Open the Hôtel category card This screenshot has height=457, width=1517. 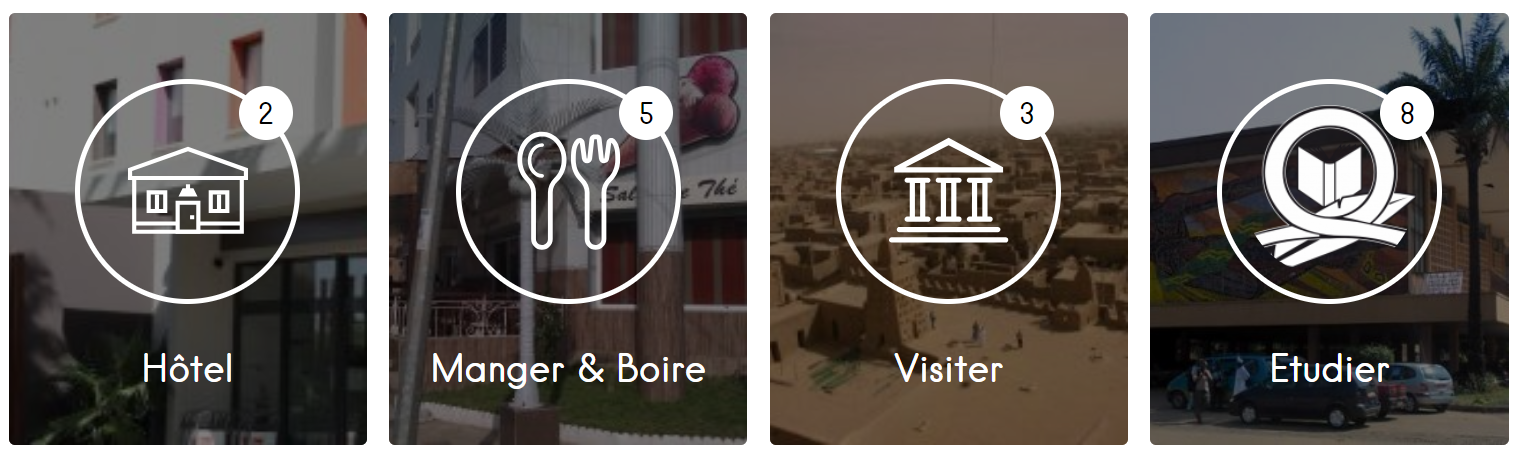[188, 230]
